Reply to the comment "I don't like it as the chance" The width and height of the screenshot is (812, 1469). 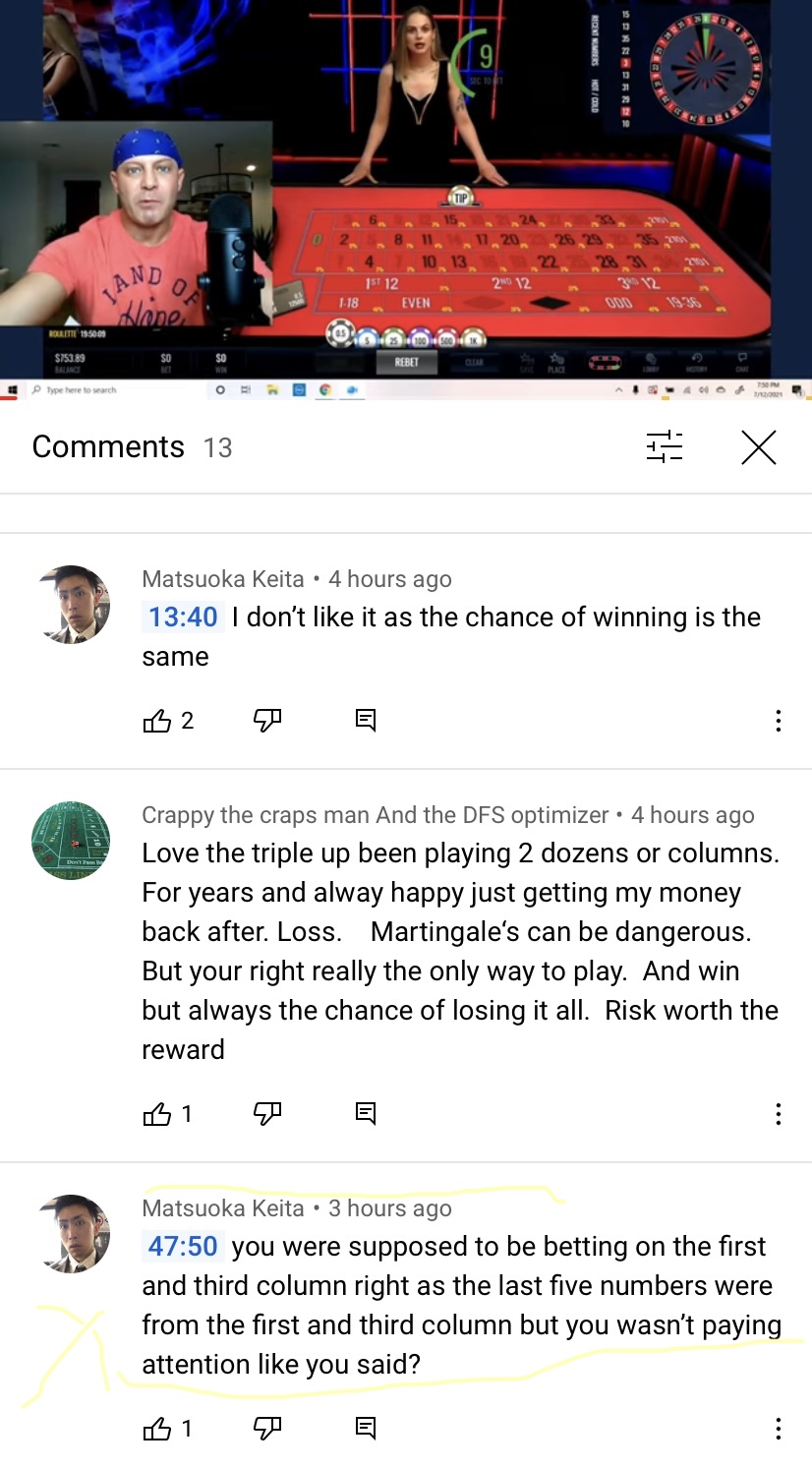(366, 721)
